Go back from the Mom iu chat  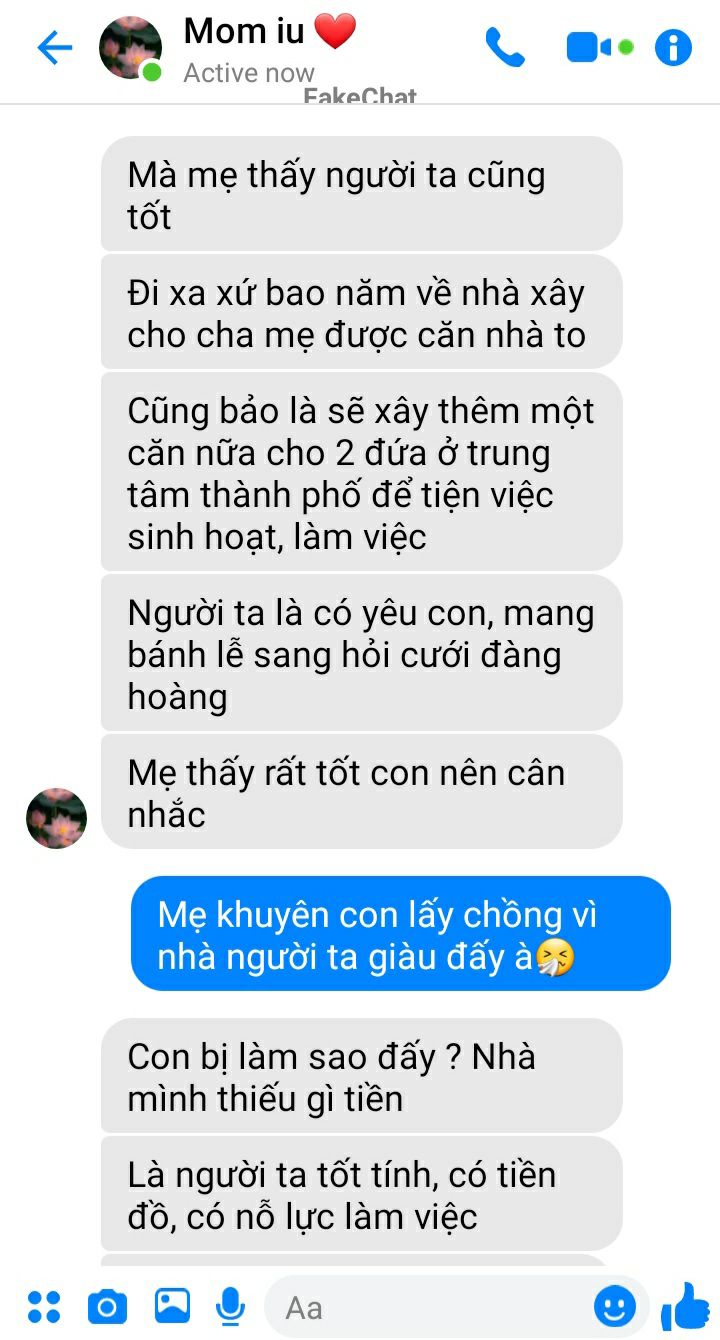click(54, 48)
